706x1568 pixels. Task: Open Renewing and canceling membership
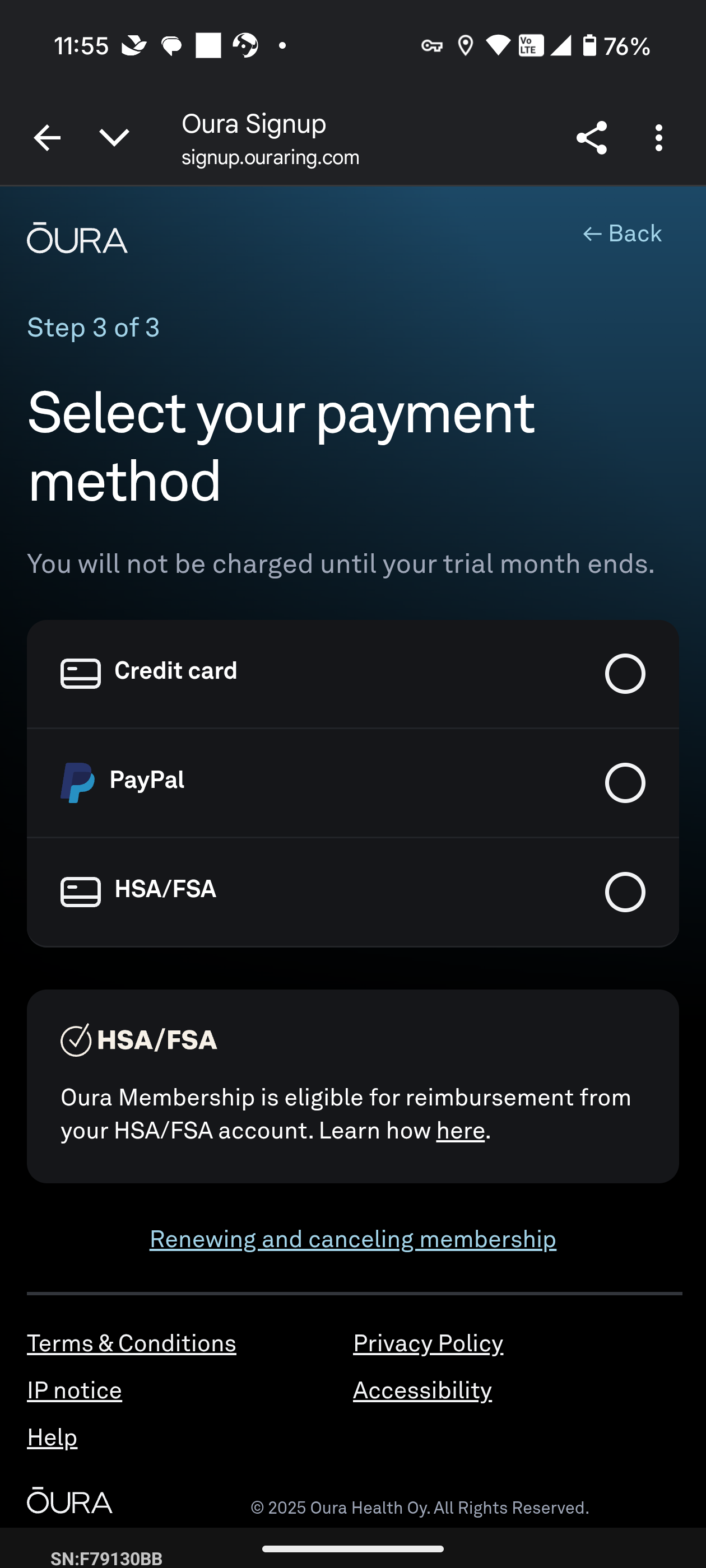352,1239
